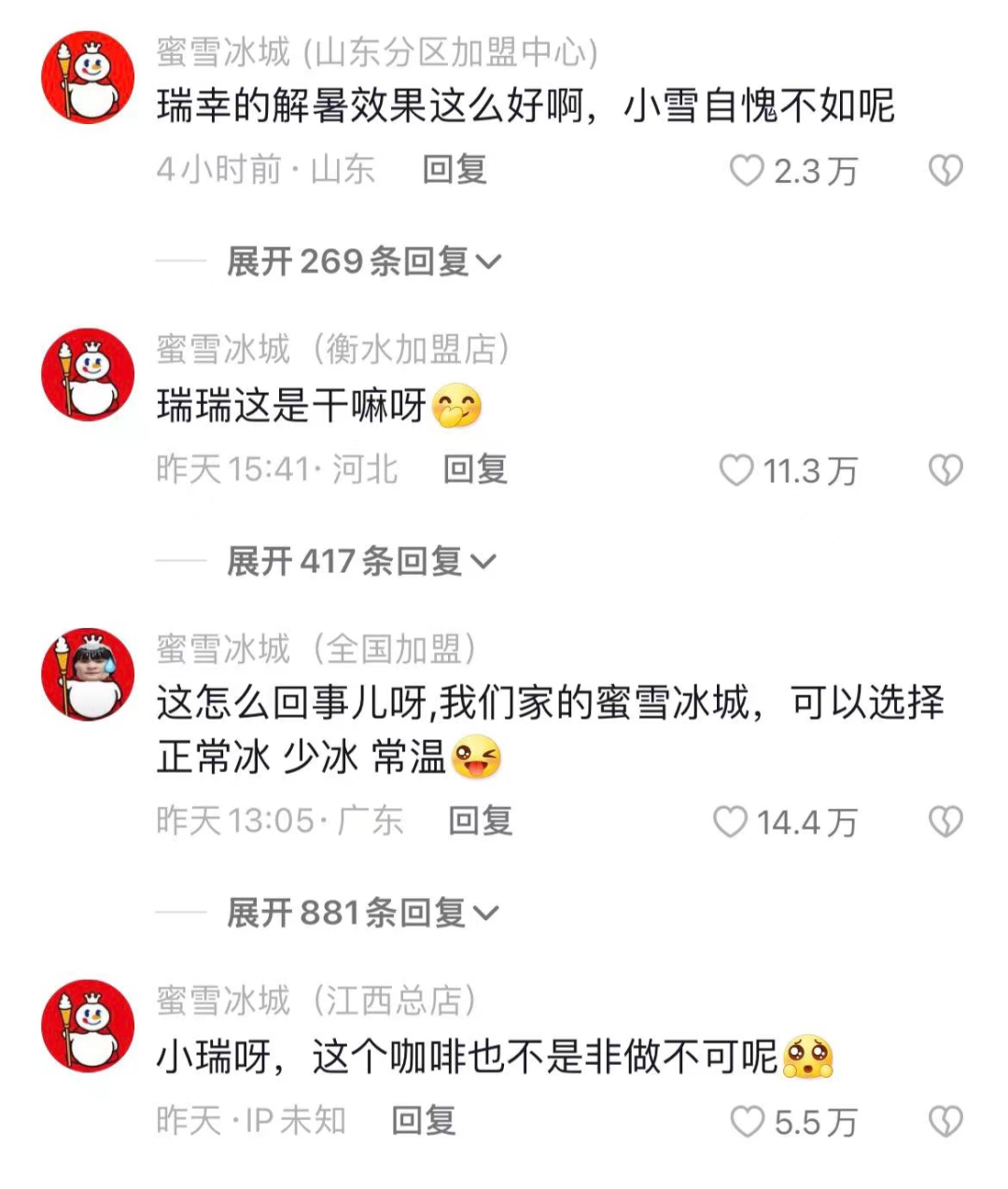Open the 全国加盟 commenter's avatar
This screenshot has width=1008, height=1189.
tap(89, 674)
